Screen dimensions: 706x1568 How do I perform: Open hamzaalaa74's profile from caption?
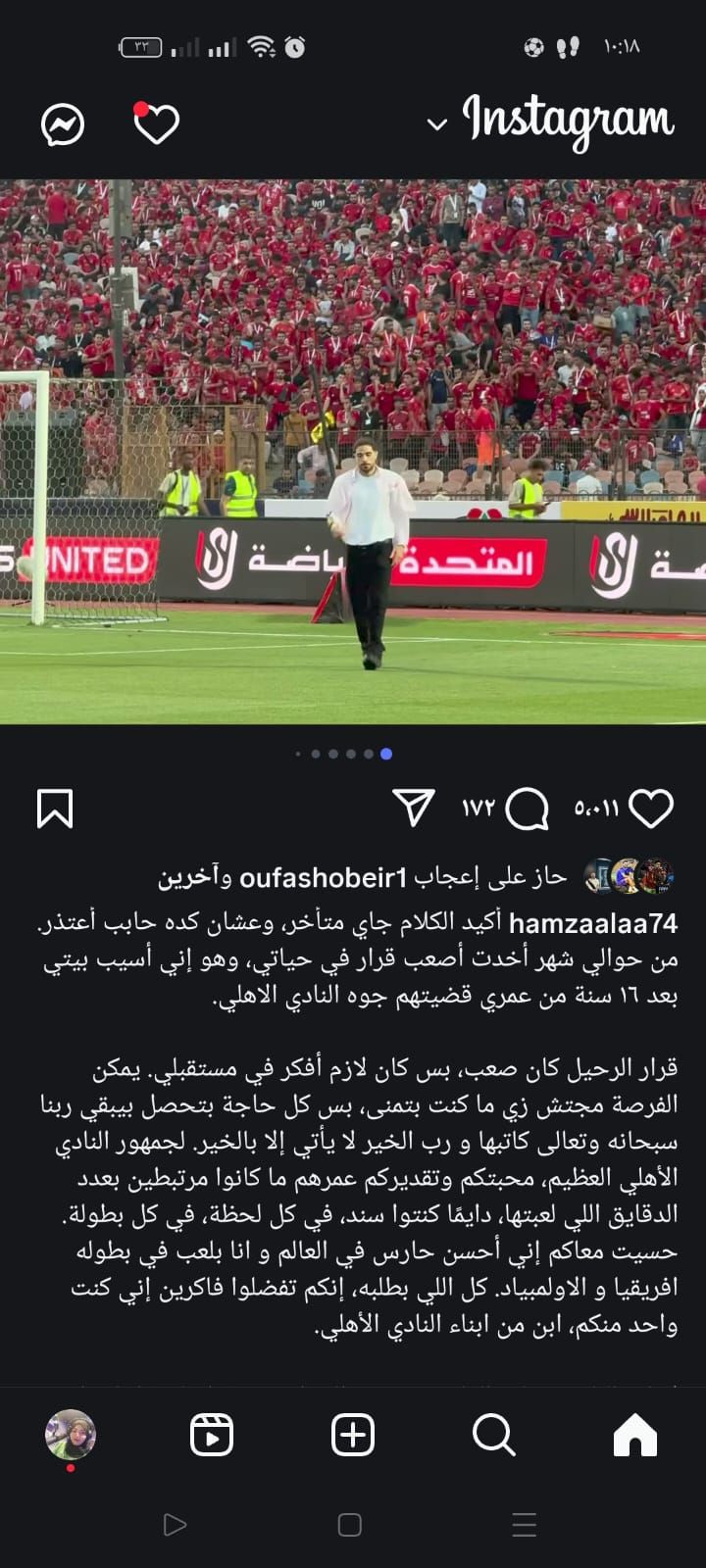[592, 922]
